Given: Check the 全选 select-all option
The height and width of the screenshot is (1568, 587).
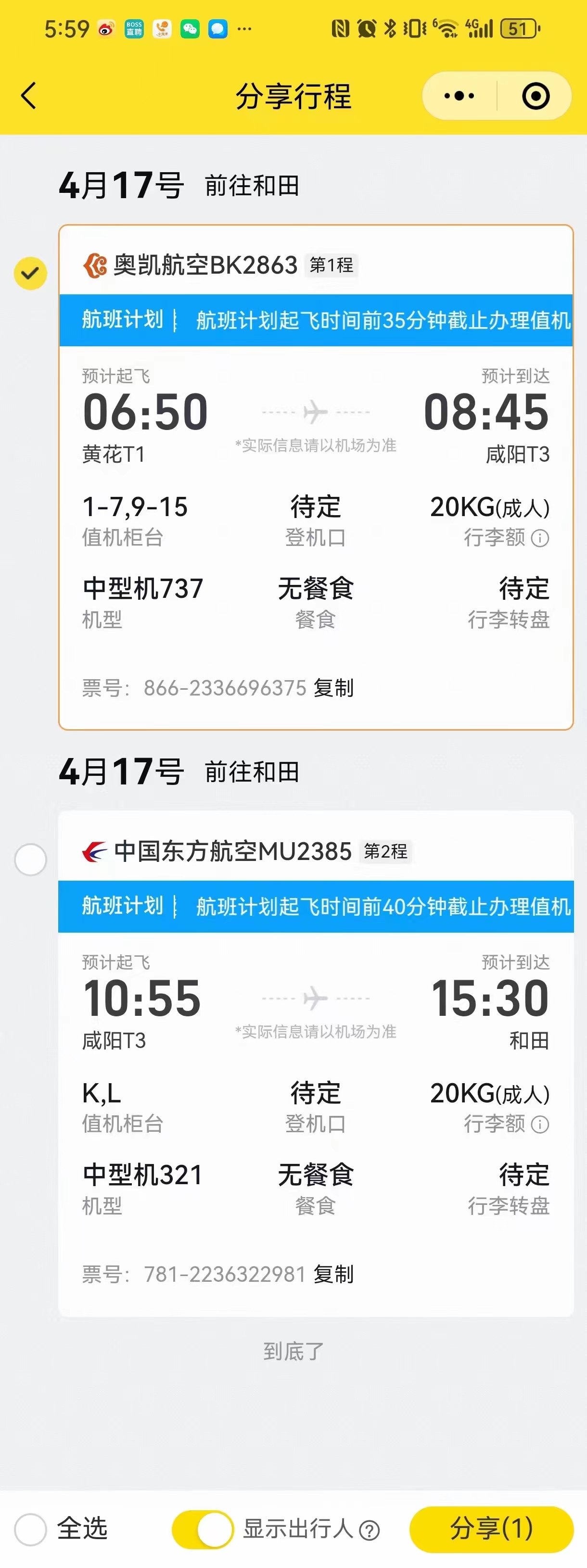Looking at the screenshot, I should pos(30,1529).
